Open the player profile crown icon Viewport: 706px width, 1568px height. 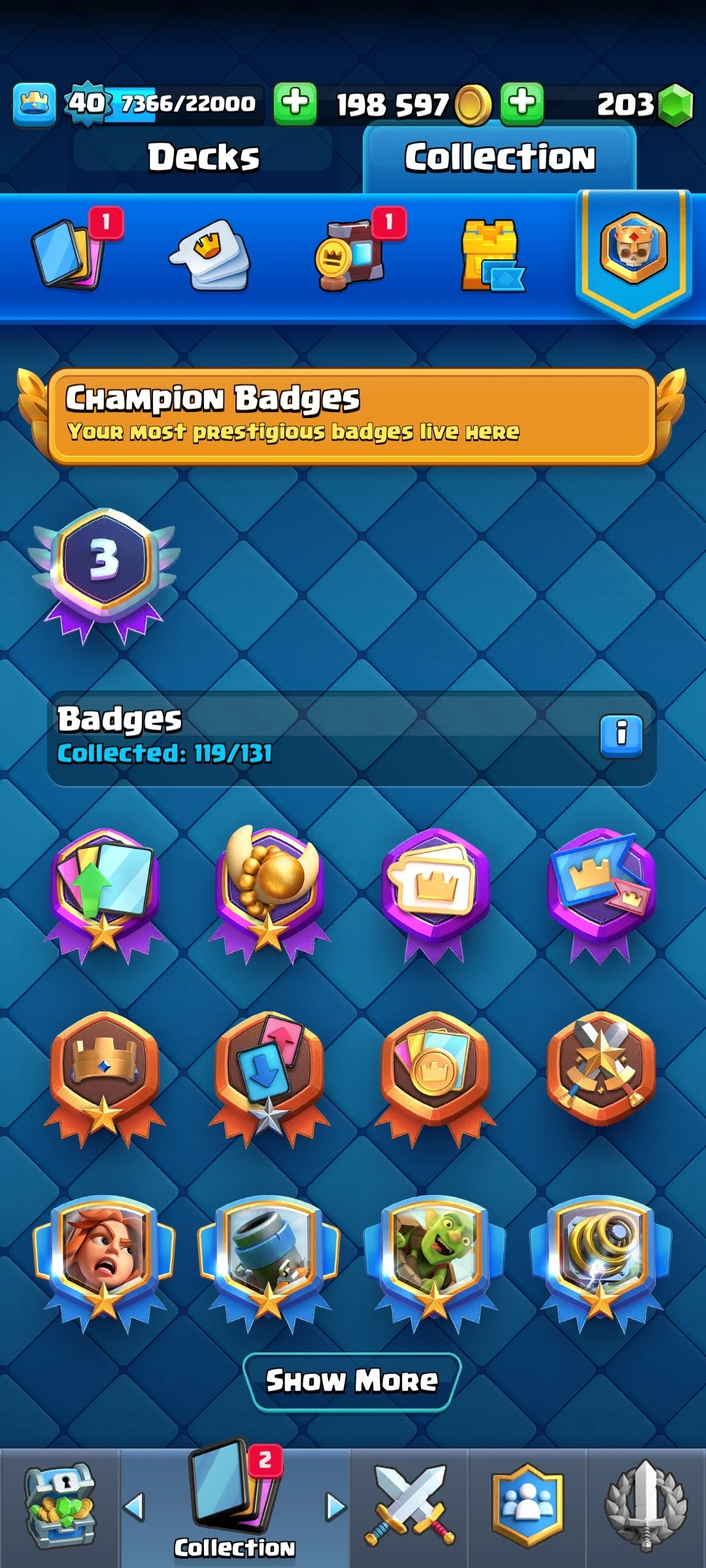tap(34, 105)
